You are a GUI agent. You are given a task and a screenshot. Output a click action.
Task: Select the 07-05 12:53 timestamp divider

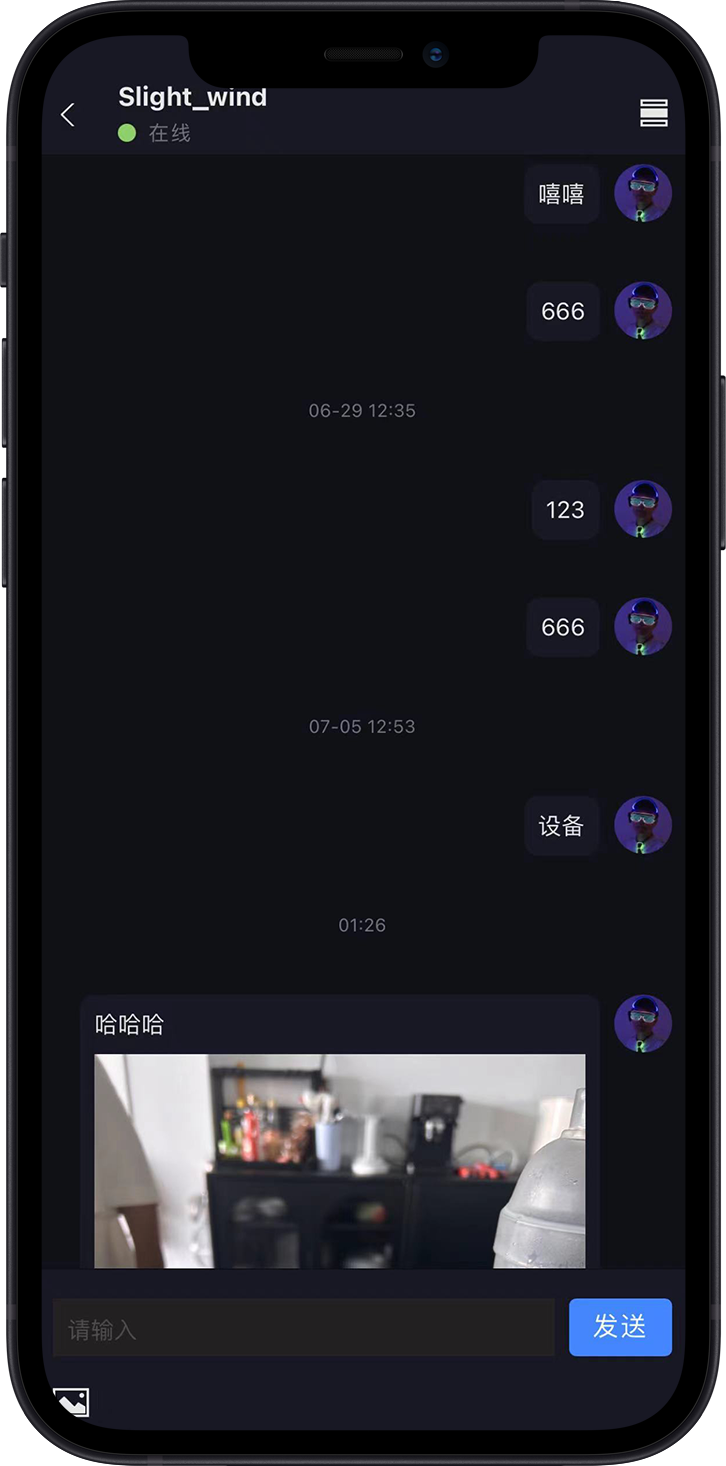pos(362,726)
